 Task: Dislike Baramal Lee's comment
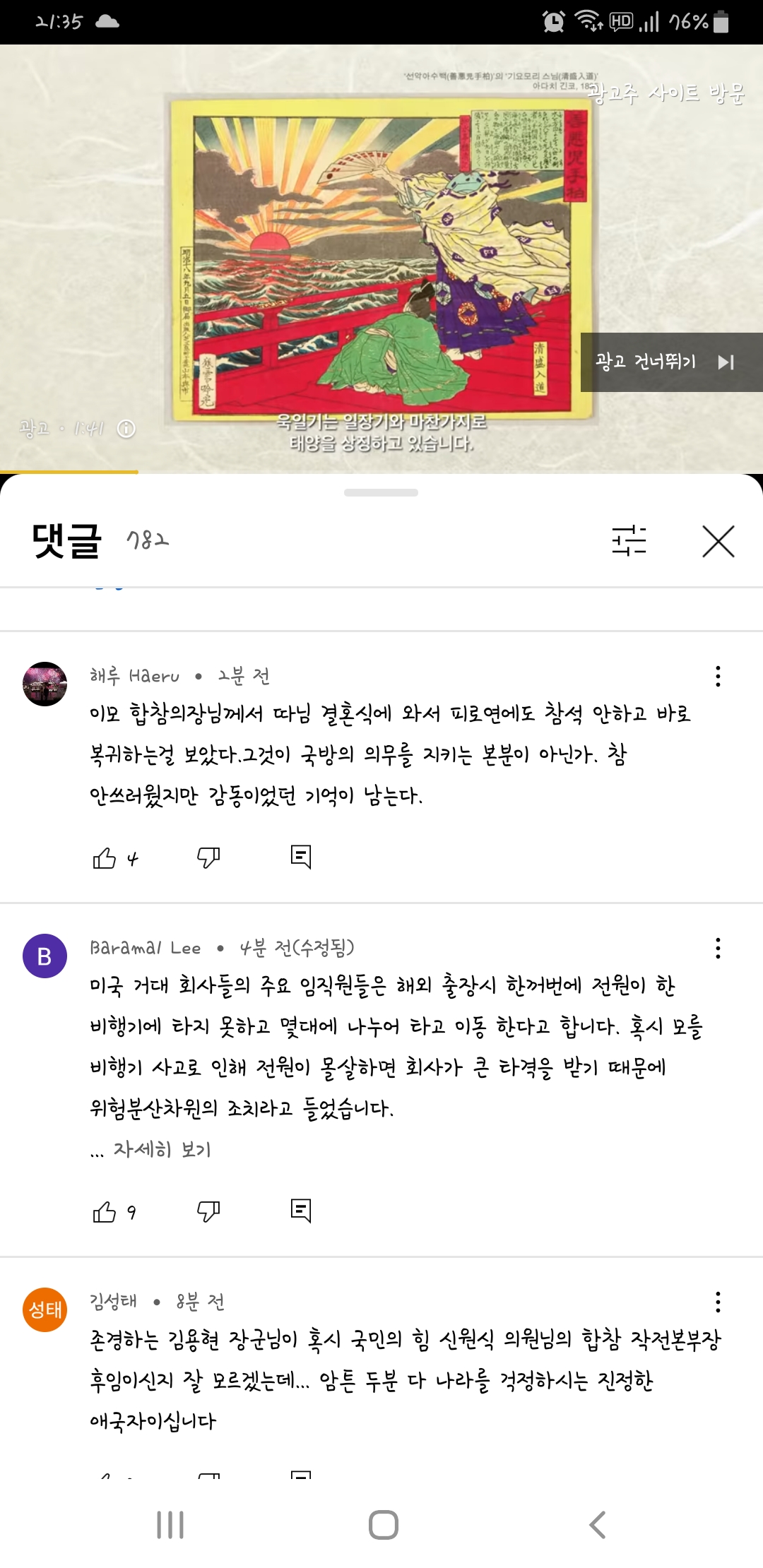point(208,1212)
